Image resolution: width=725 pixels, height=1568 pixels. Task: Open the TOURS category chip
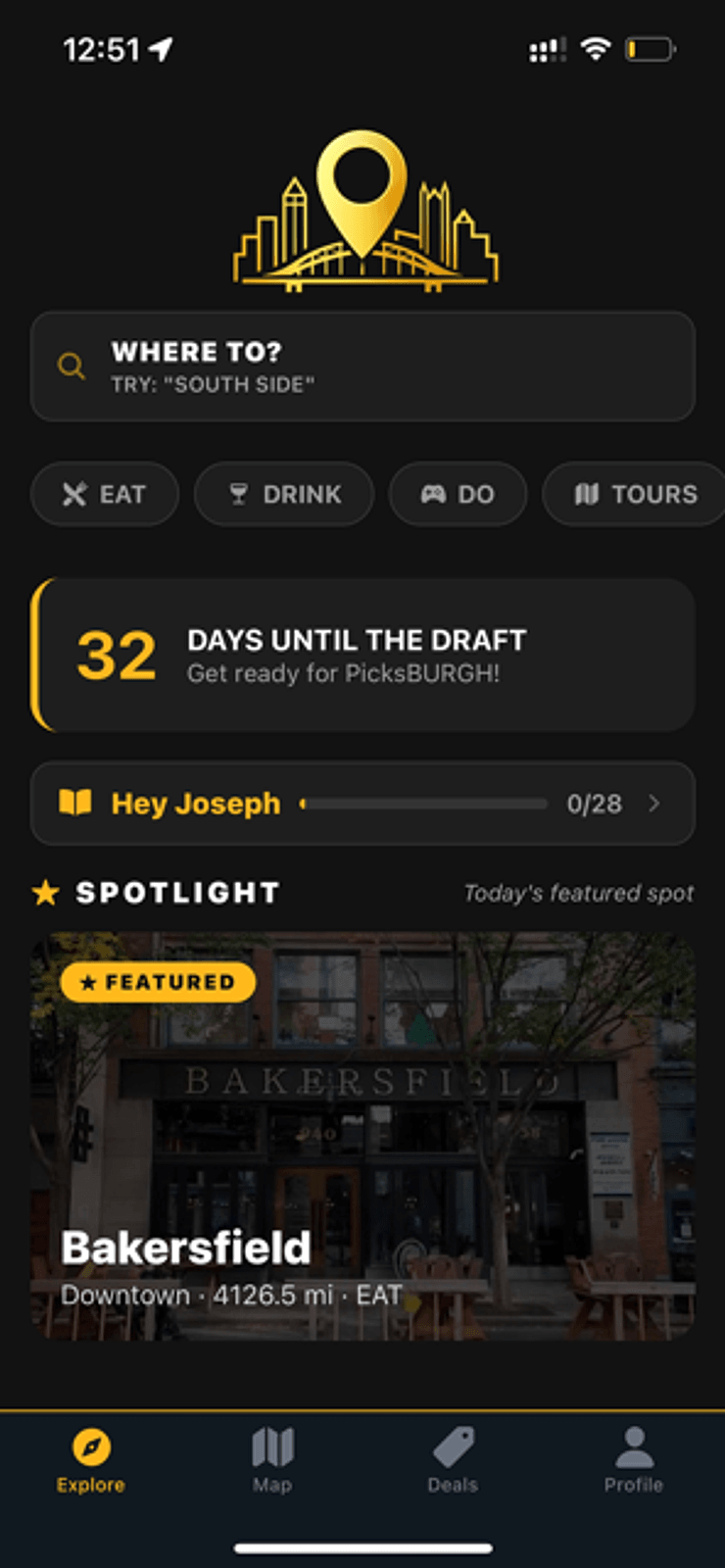(635, 494)
